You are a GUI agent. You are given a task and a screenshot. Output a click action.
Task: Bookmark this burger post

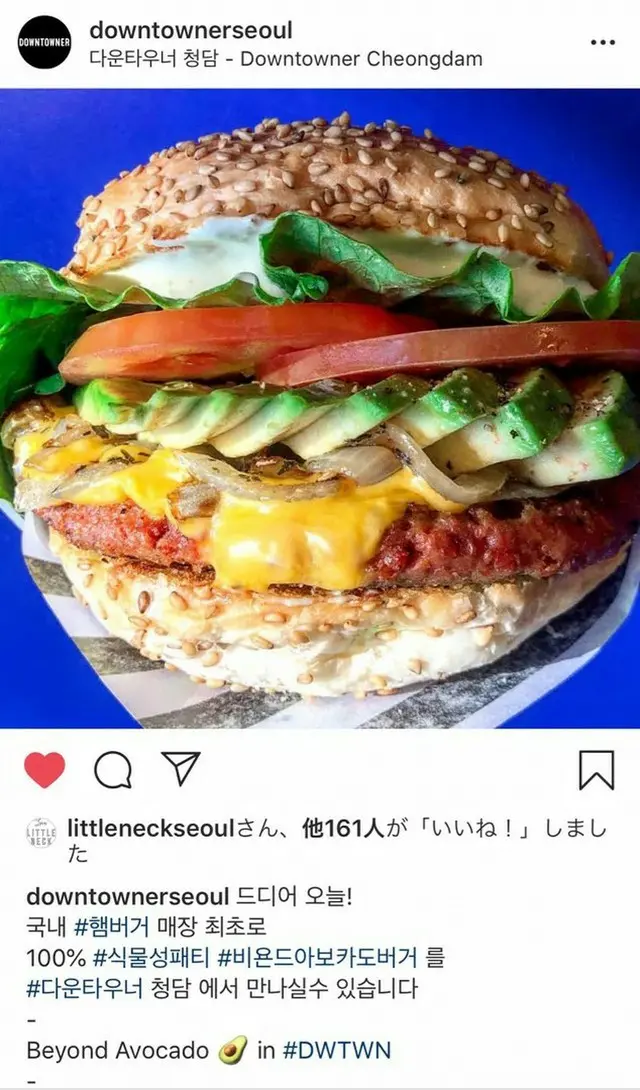pos(596,769)
